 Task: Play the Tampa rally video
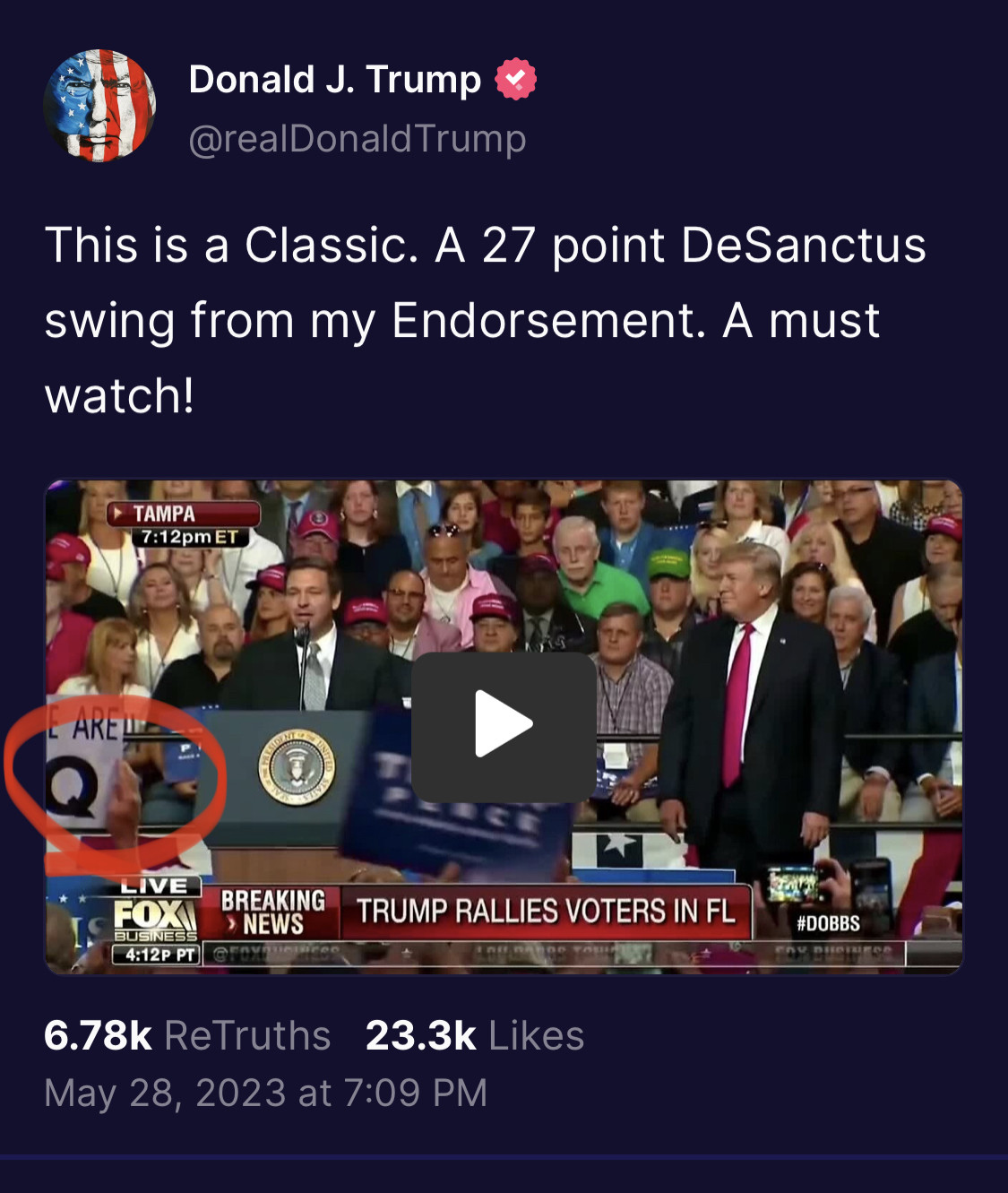coord(504,726)
